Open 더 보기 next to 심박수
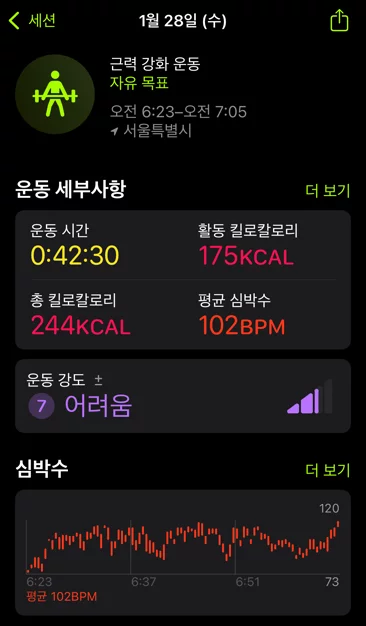This screenshot has height=626, width=366. (x=328, y=470)
